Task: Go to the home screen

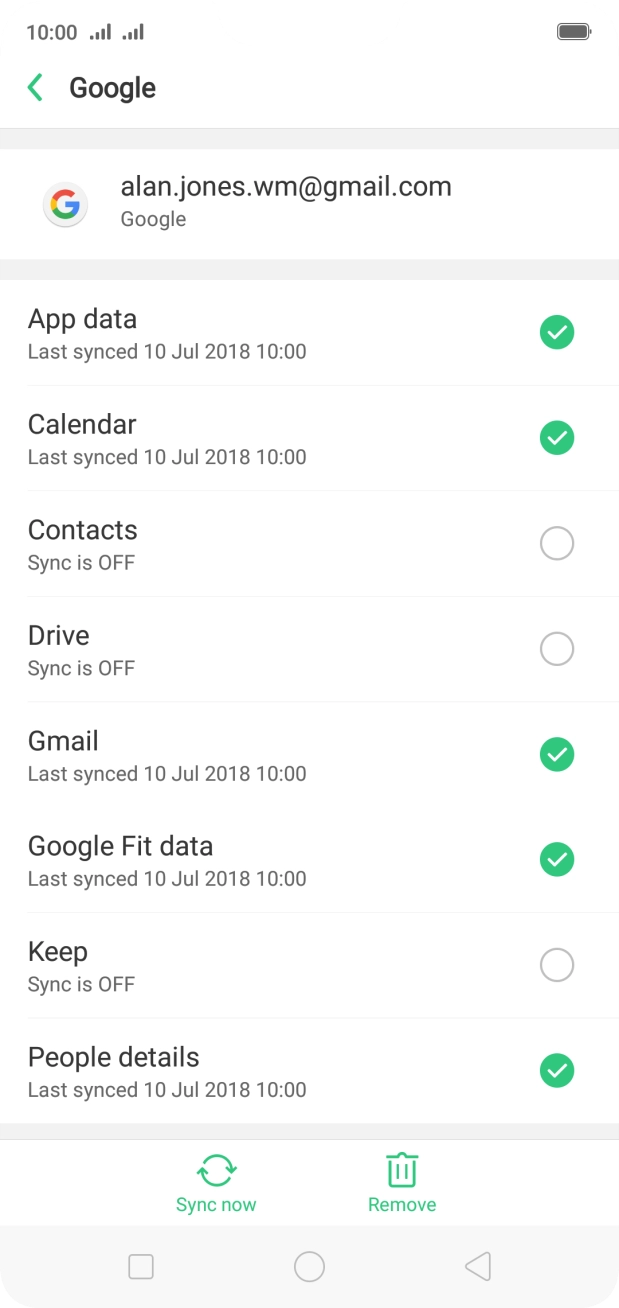Action: click(309, 1267)
